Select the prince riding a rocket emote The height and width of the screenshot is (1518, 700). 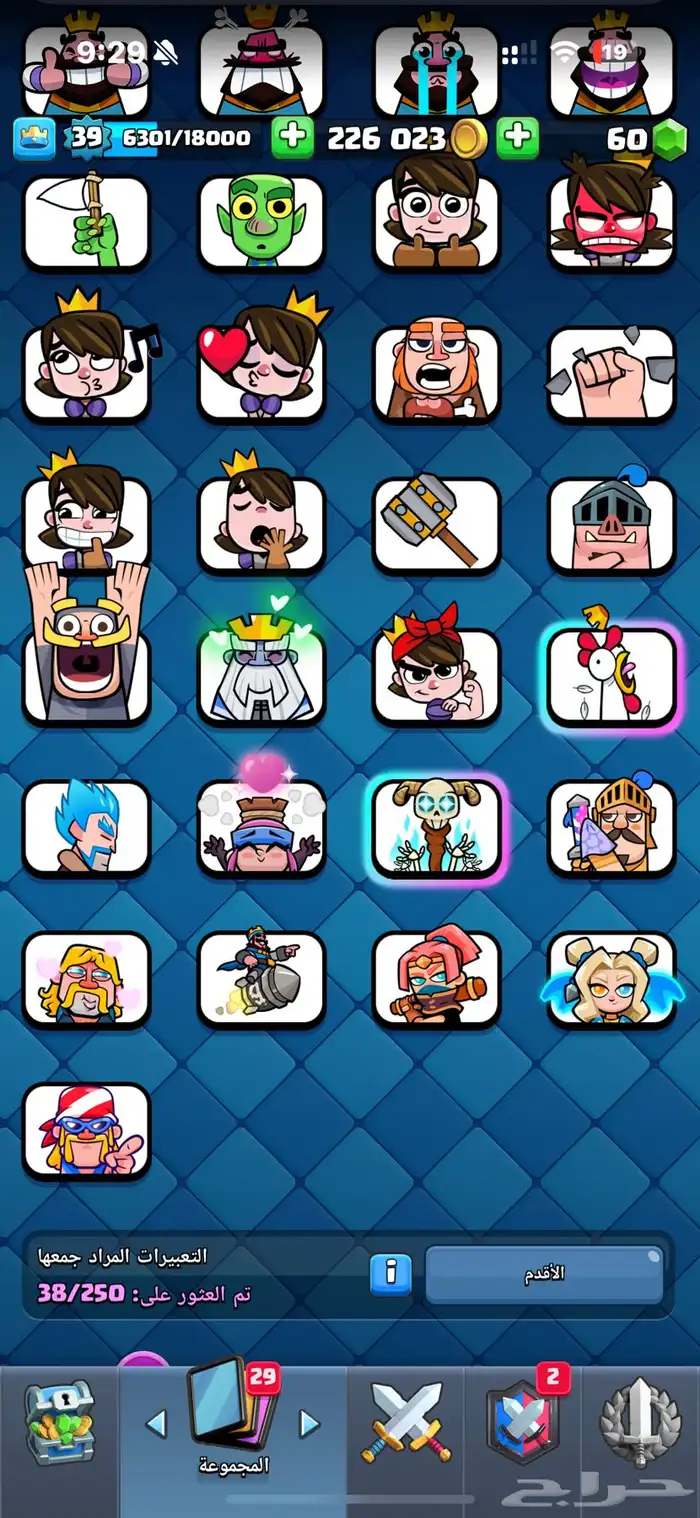[x=261, y=979]
